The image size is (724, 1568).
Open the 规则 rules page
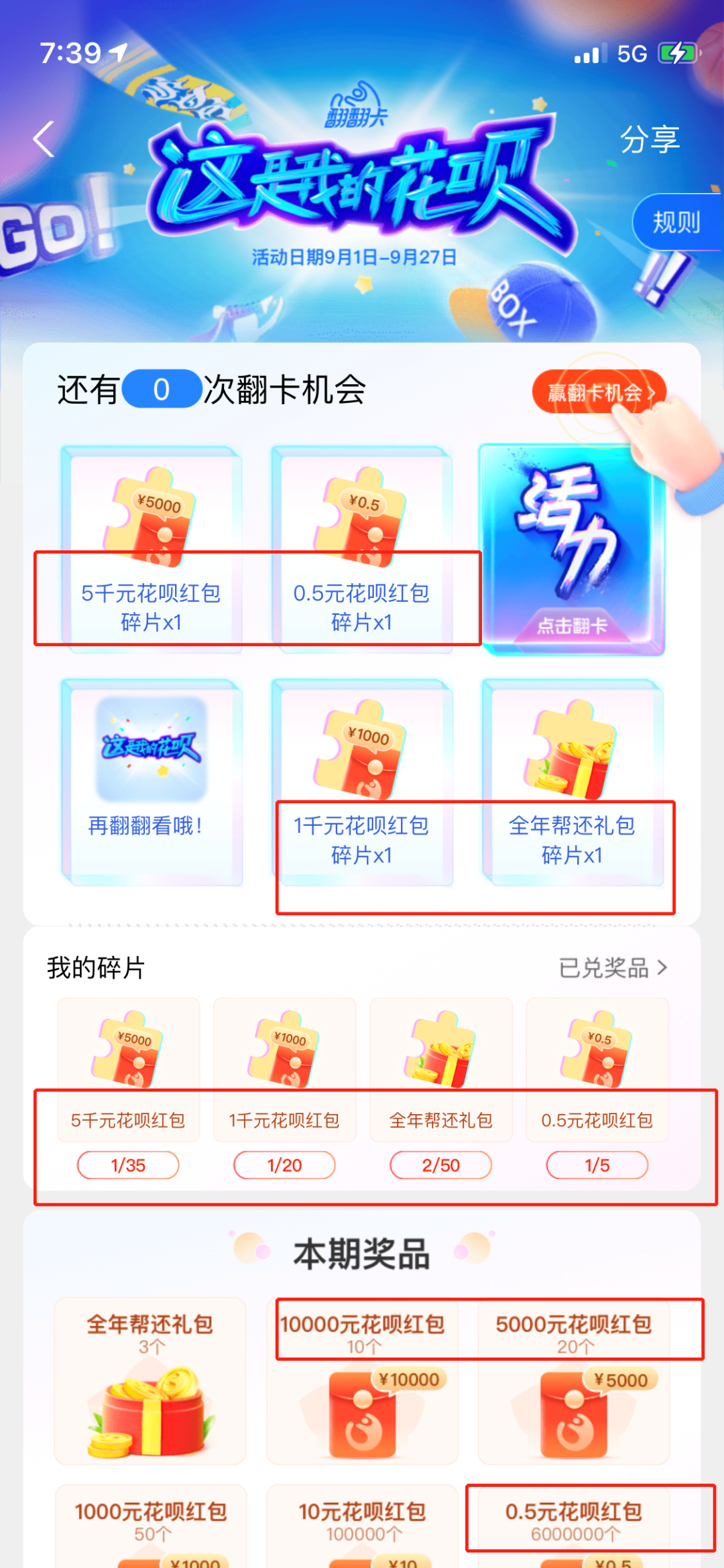click(x=676, y=222)
